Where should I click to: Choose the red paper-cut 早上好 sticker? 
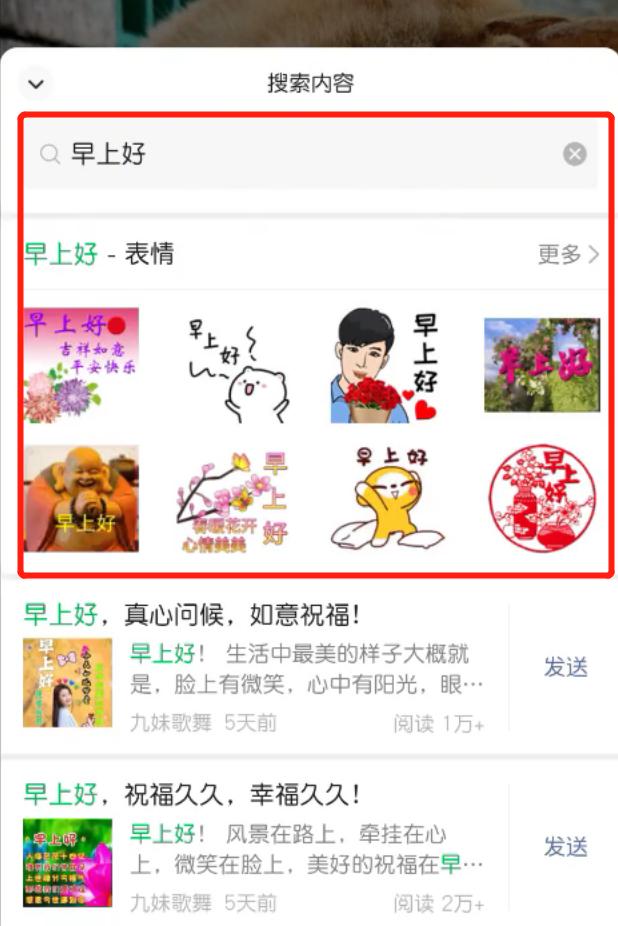click(542, 498)
